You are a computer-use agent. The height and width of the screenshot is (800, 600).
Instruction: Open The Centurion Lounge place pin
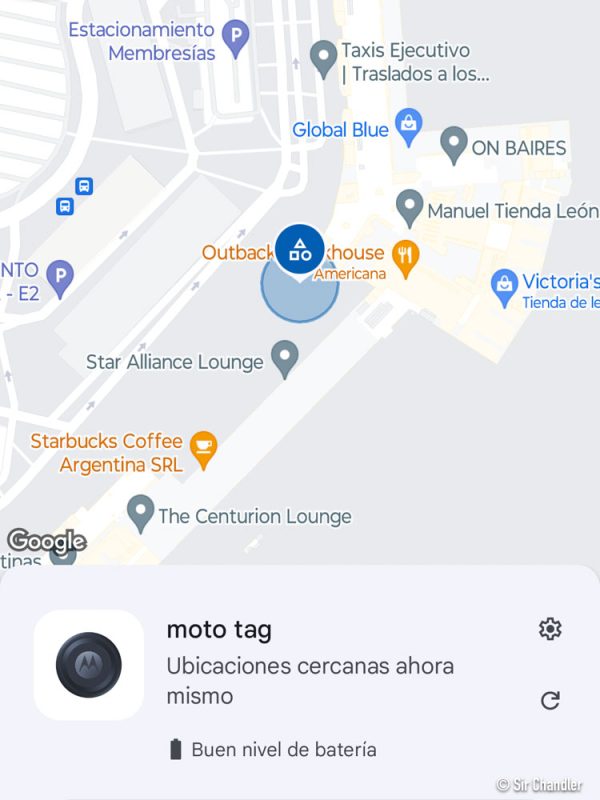coord(140,514)
